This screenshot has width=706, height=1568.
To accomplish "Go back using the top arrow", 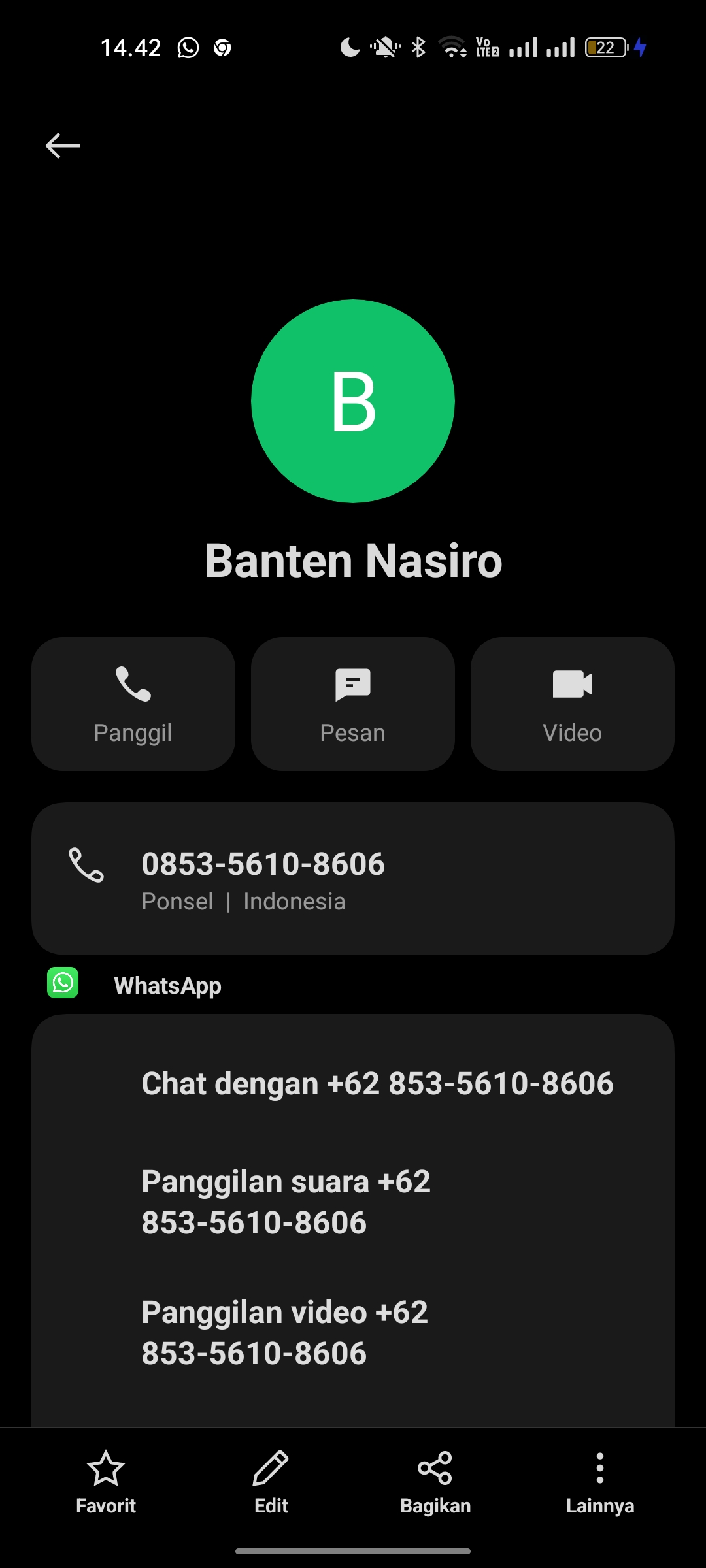I will [x=63, y=145].
